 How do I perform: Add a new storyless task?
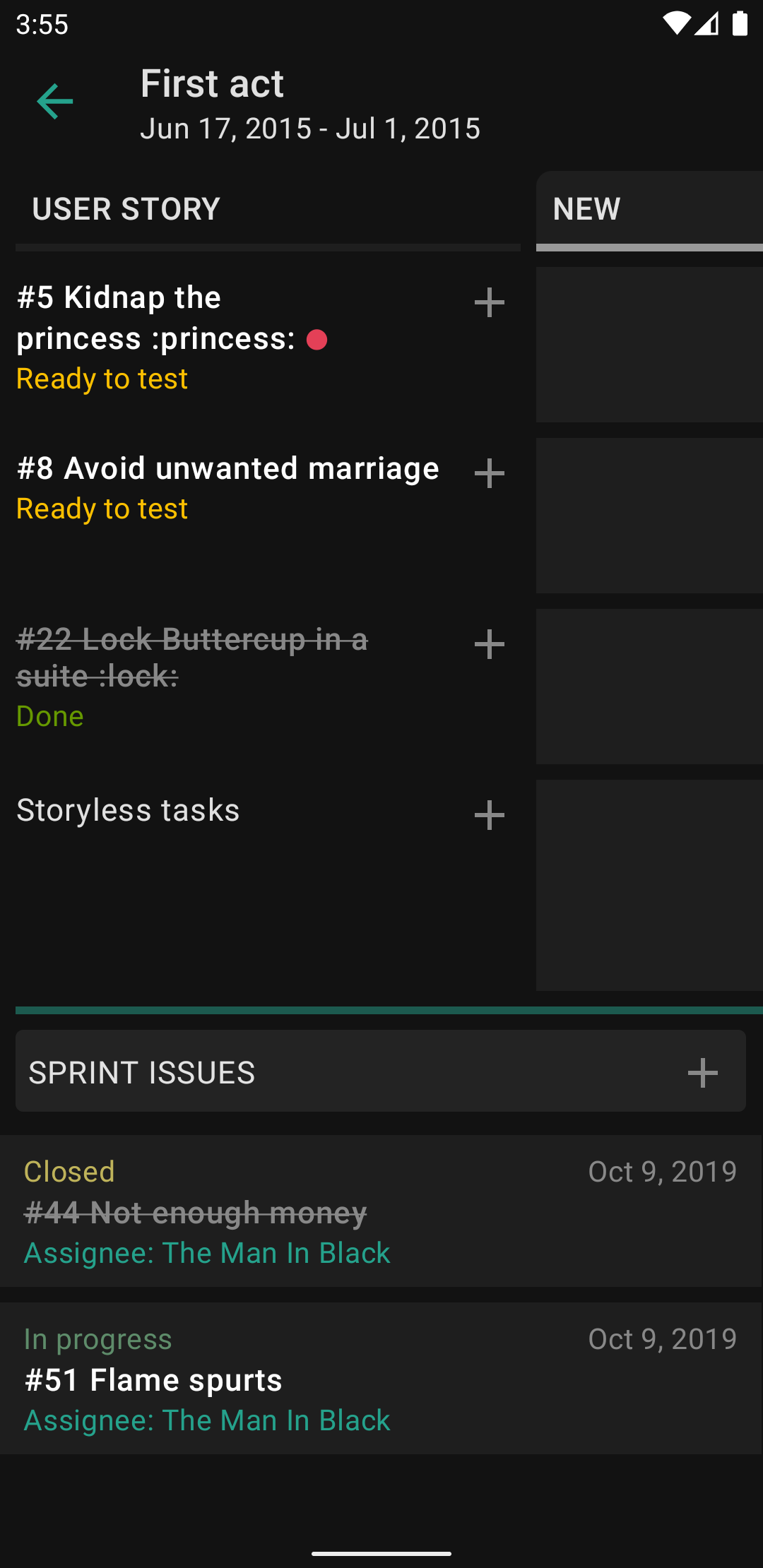489,816
